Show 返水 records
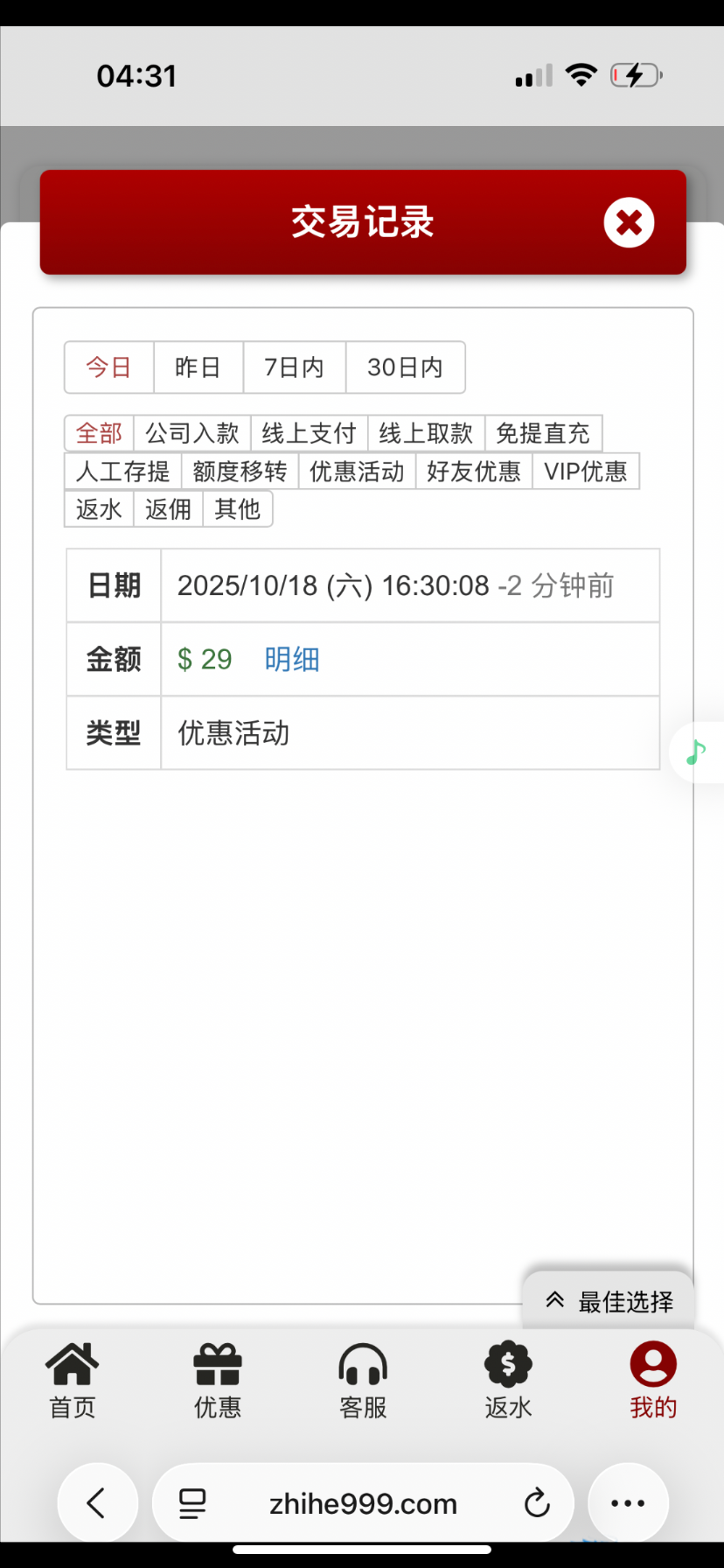Viewport: 724px width, 1568px height. point(99,509)
